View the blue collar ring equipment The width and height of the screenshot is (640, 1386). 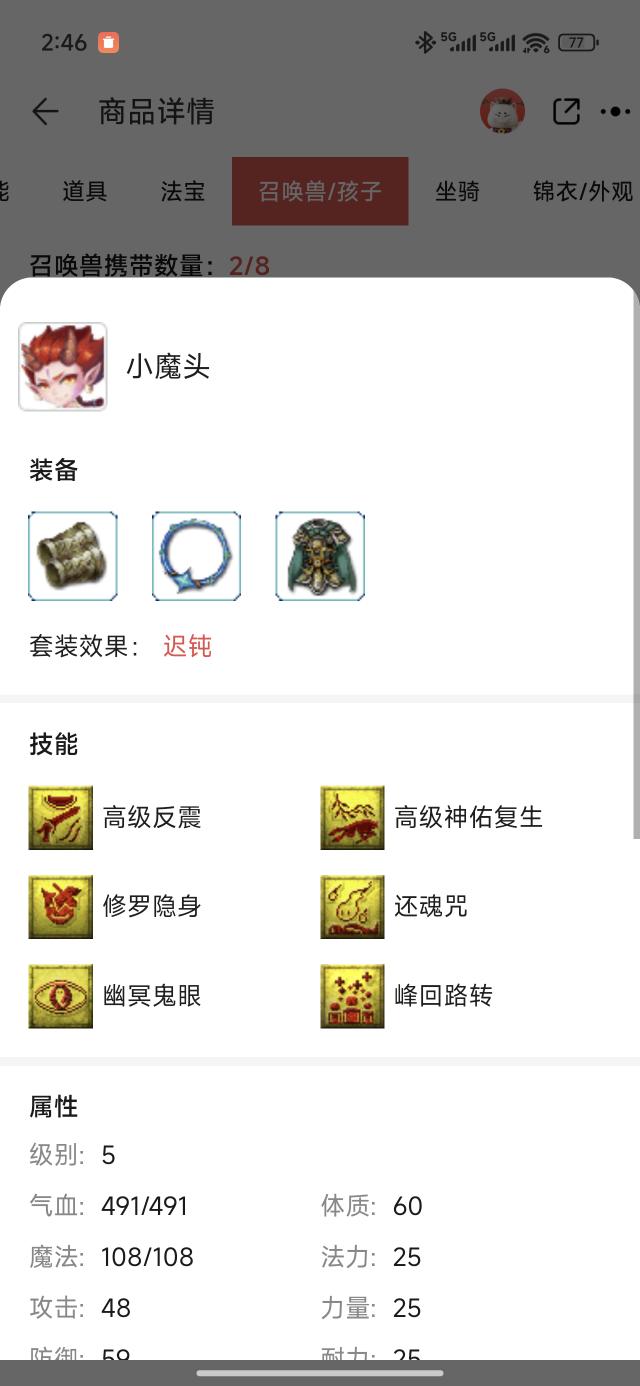tap(196, 556)
